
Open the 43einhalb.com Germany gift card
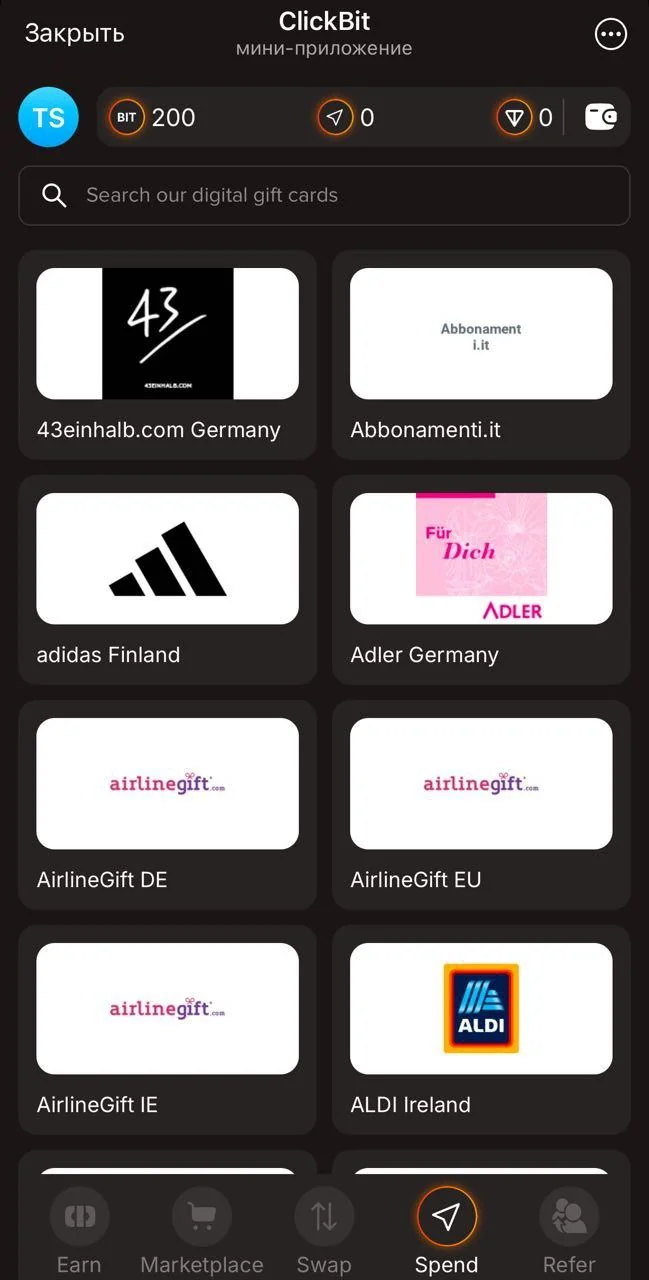click(x=167, y=355)
